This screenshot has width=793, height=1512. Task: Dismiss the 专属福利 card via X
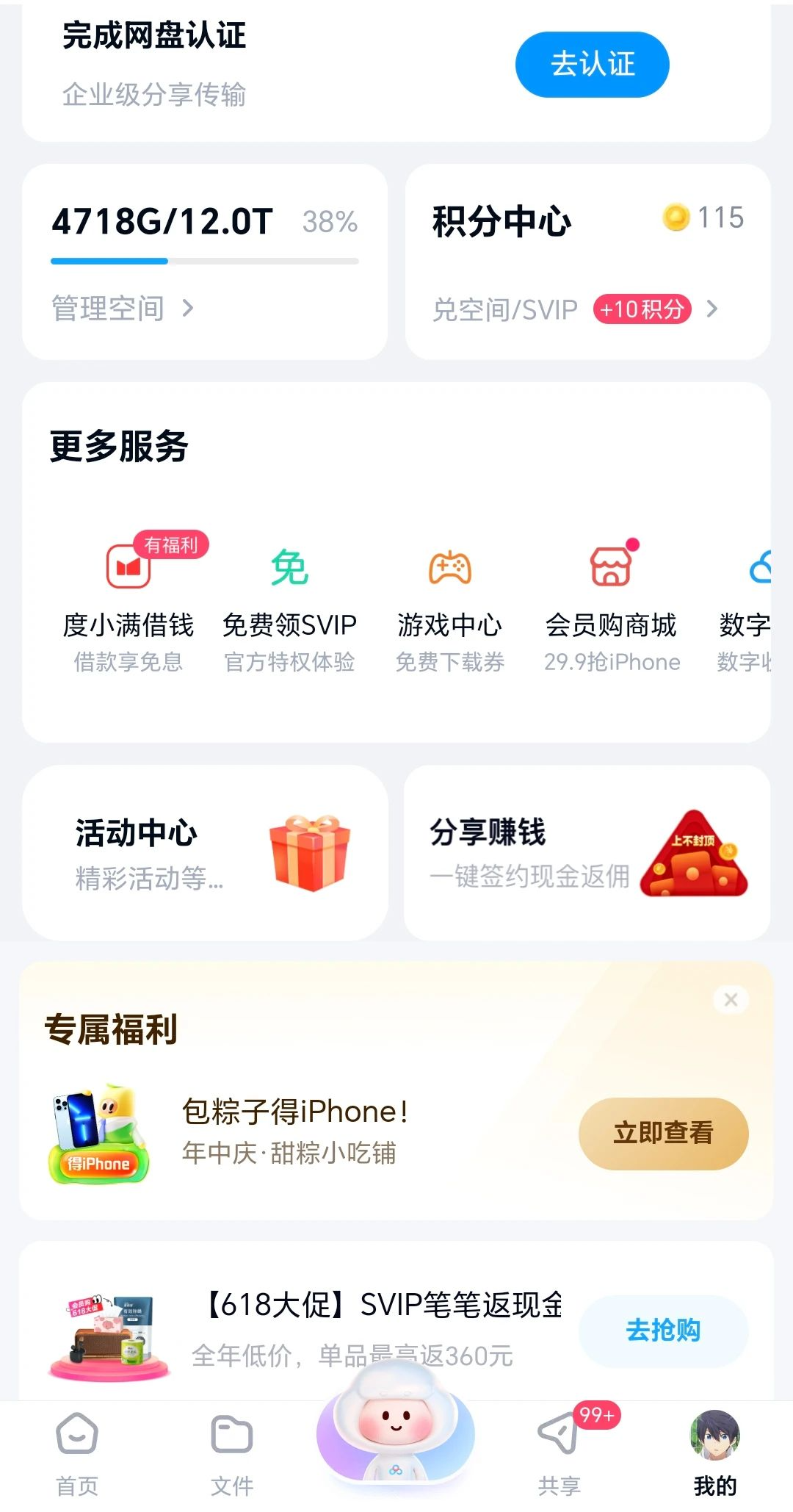point(730,999)
